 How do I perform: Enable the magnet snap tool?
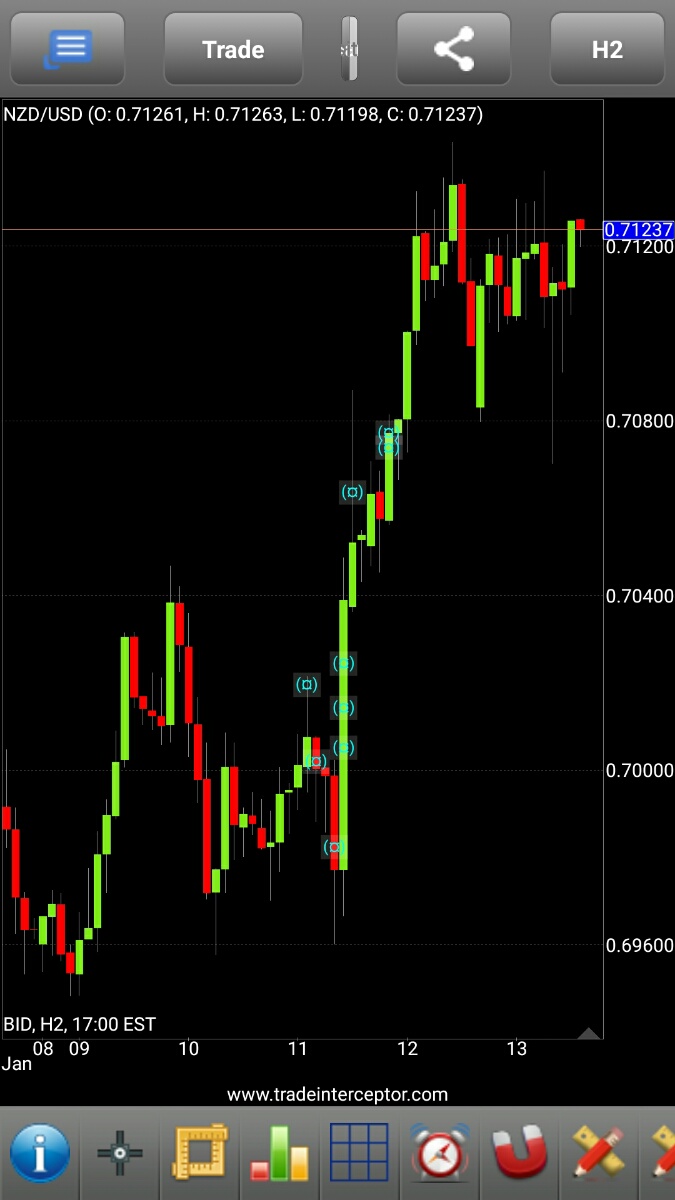tap(520, 1153)
